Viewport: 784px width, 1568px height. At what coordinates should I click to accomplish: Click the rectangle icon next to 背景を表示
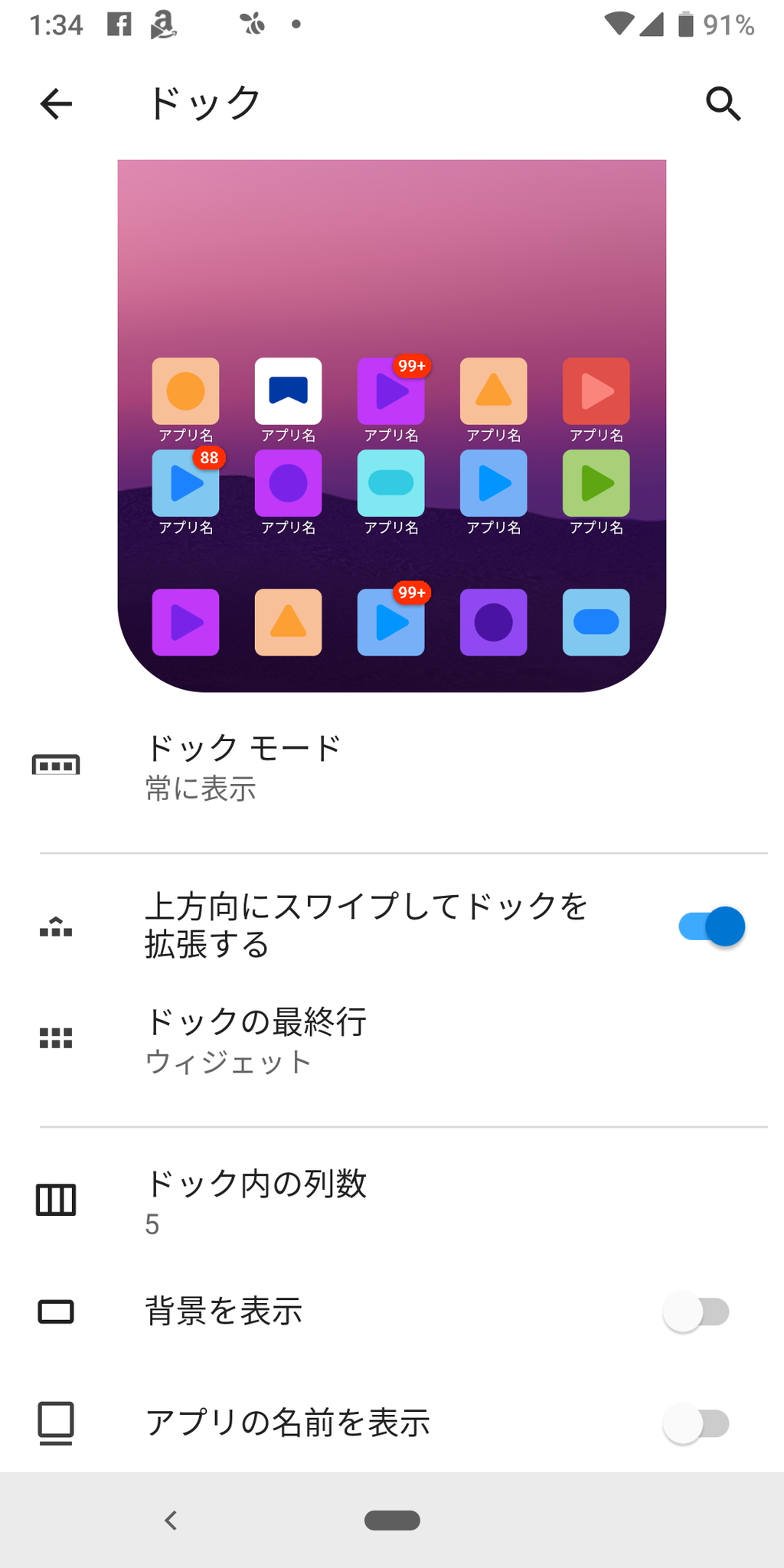[55, 1312]
